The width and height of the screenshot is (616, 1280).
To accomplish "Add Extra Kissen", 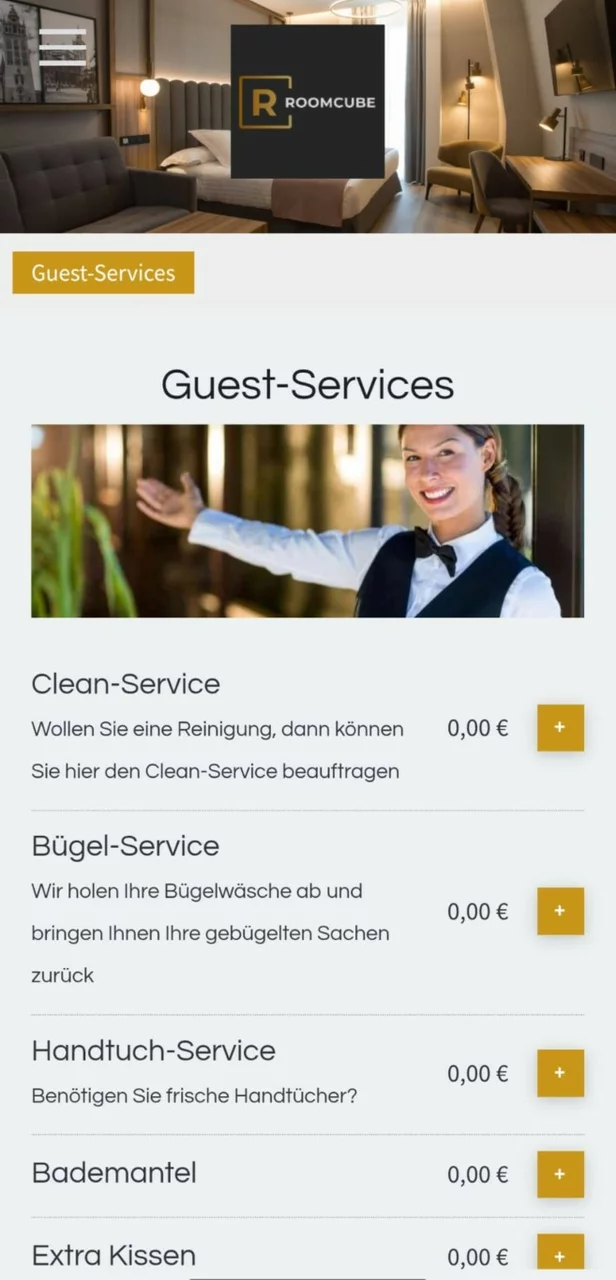I will [x=560, y=1256].
